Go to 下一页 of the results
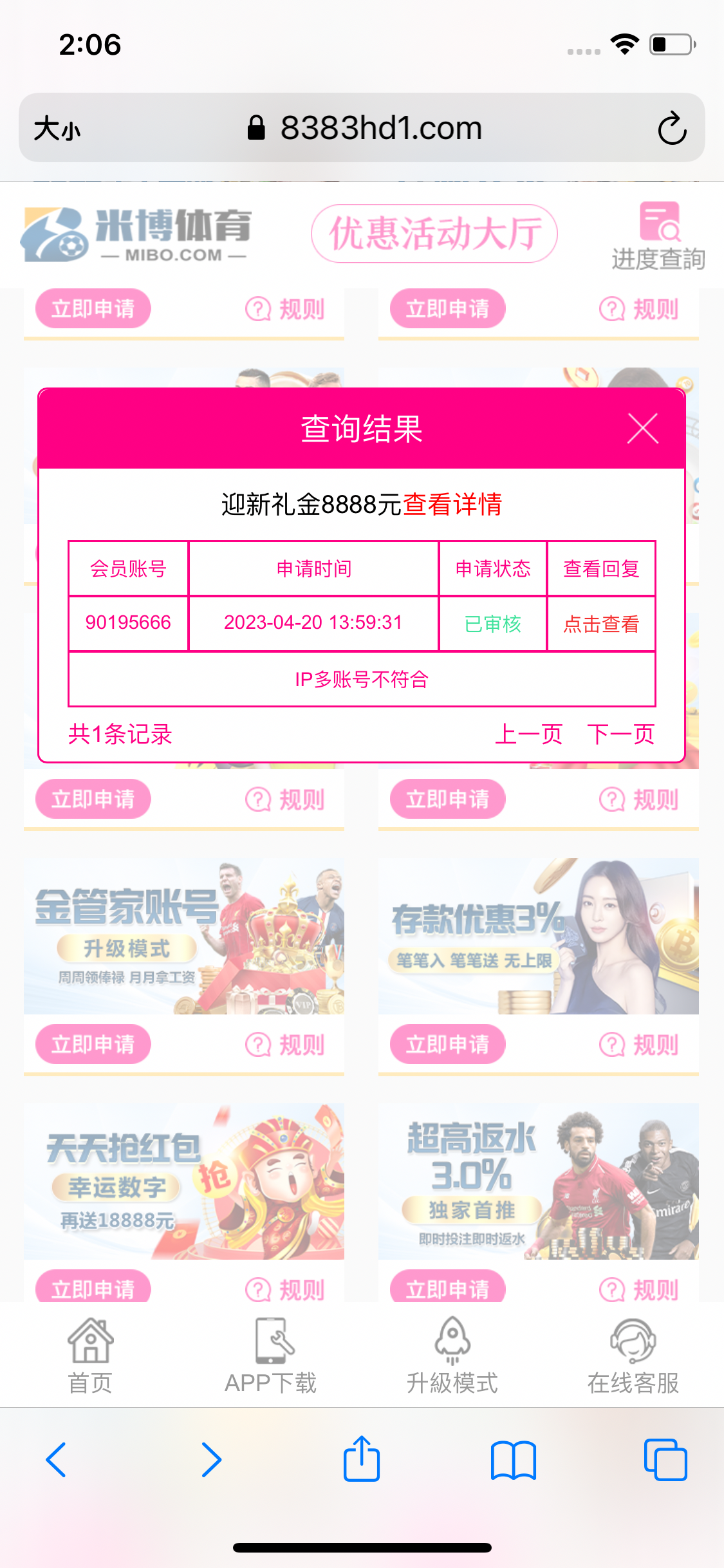The image size is (724, 1568). (x=620, y=734)
